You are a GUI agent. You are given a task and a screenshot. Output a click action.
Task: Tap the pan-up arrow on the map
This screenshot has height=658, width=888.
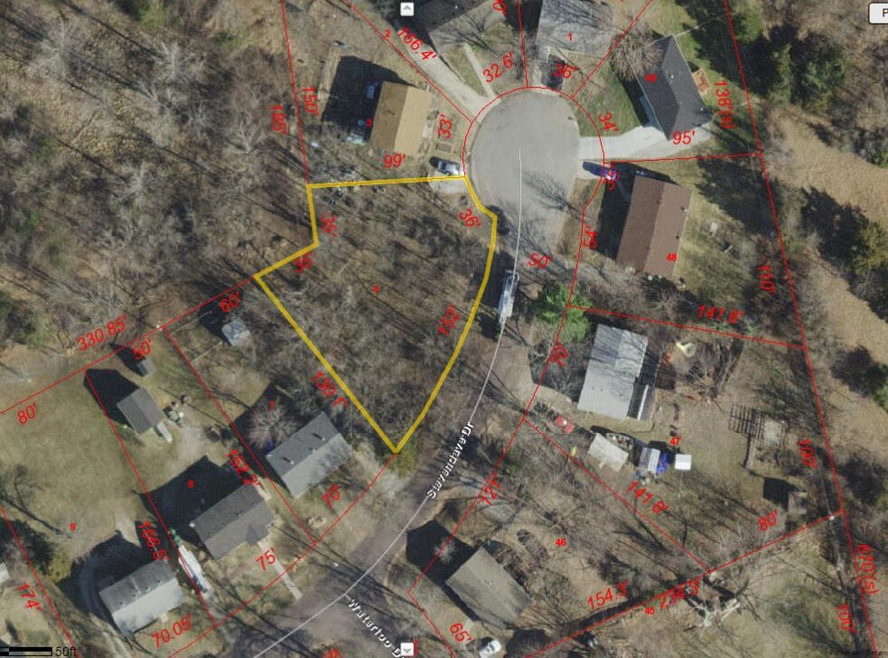(407, 8)
